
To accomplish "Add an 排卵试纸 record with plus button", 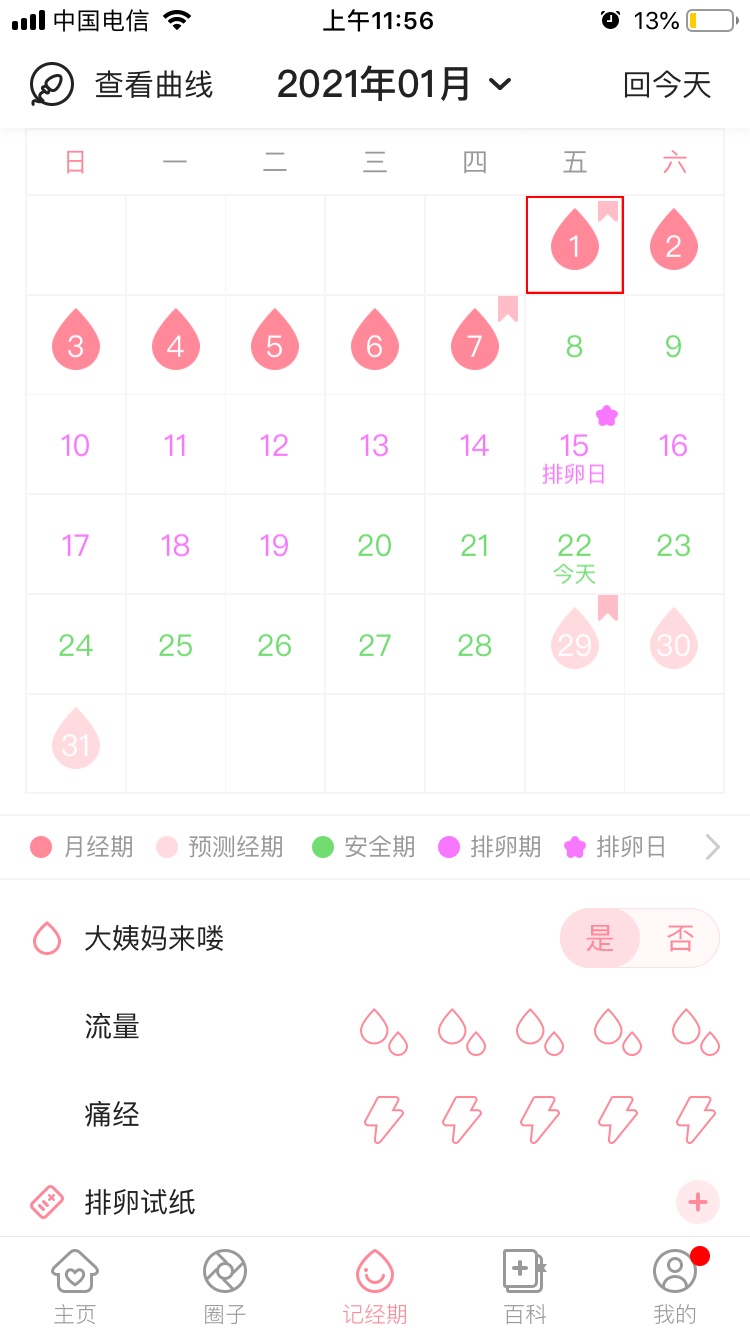I will tap(697, 1202).
